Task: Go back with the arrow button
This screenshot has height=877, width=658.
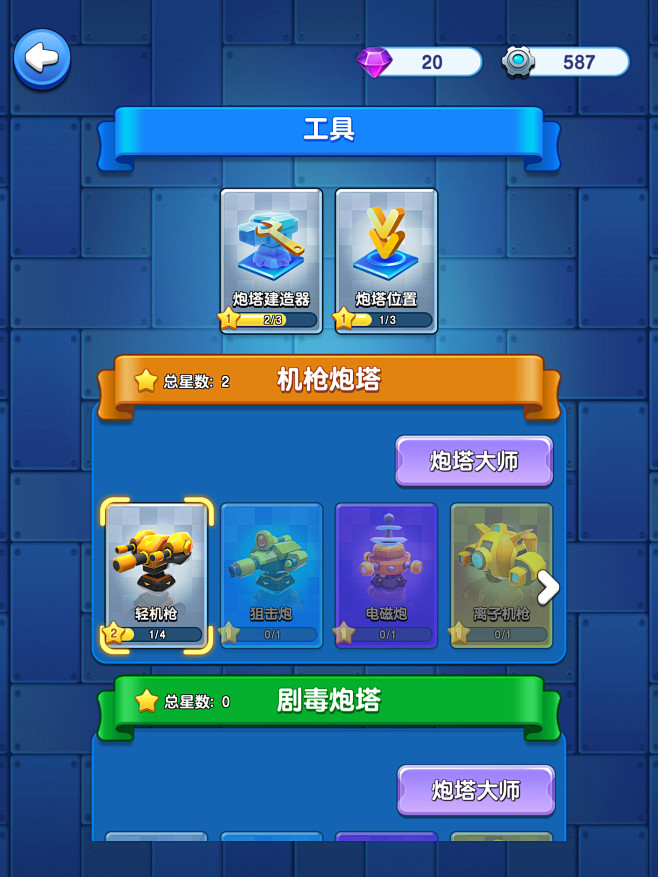Action: pyautogui.click(x=42, y=58)
